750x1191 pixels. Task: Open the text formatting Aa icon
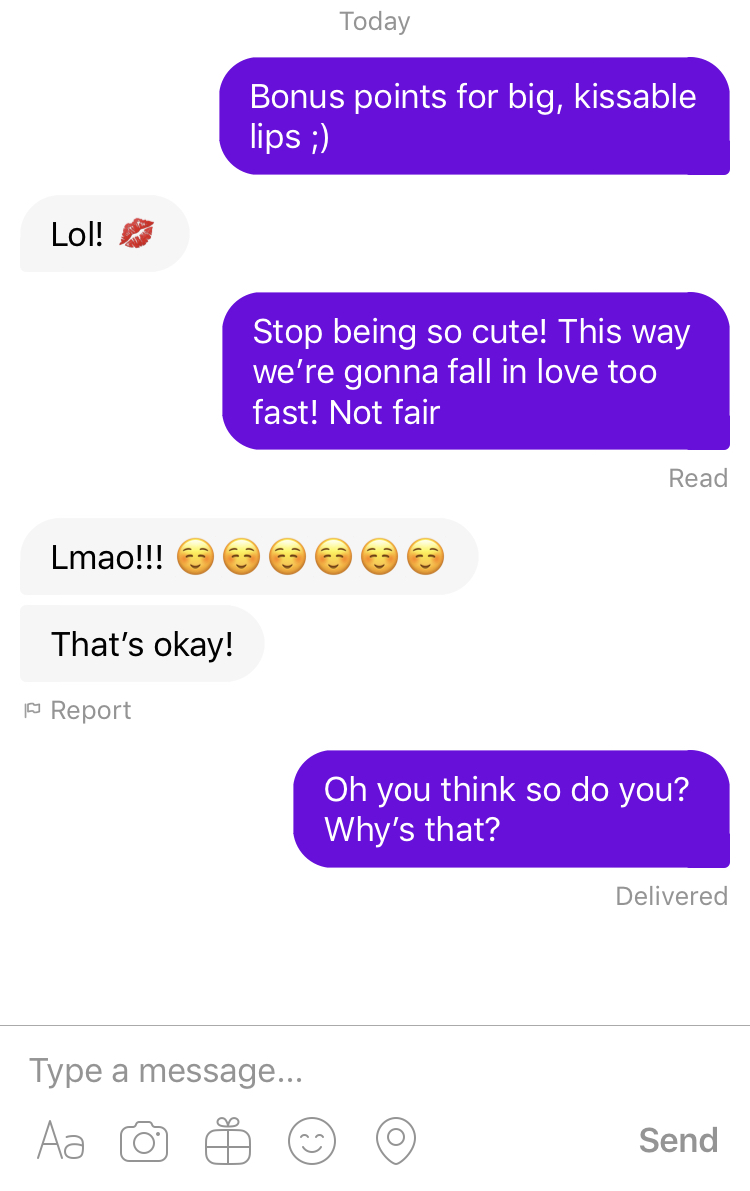pyautogui.click(x=61, y=1141)
